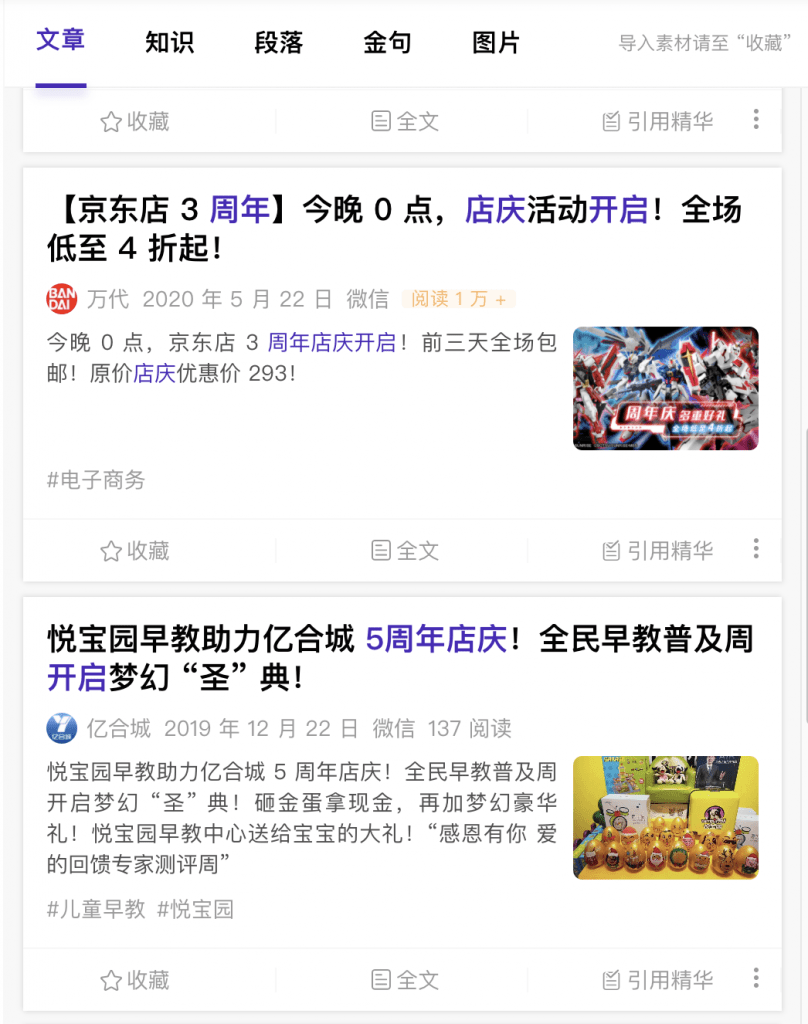This screenshot has width=808, height=1024.
Task: Open the three-dot menu on the Bandai article
Action: pos(756,548)
